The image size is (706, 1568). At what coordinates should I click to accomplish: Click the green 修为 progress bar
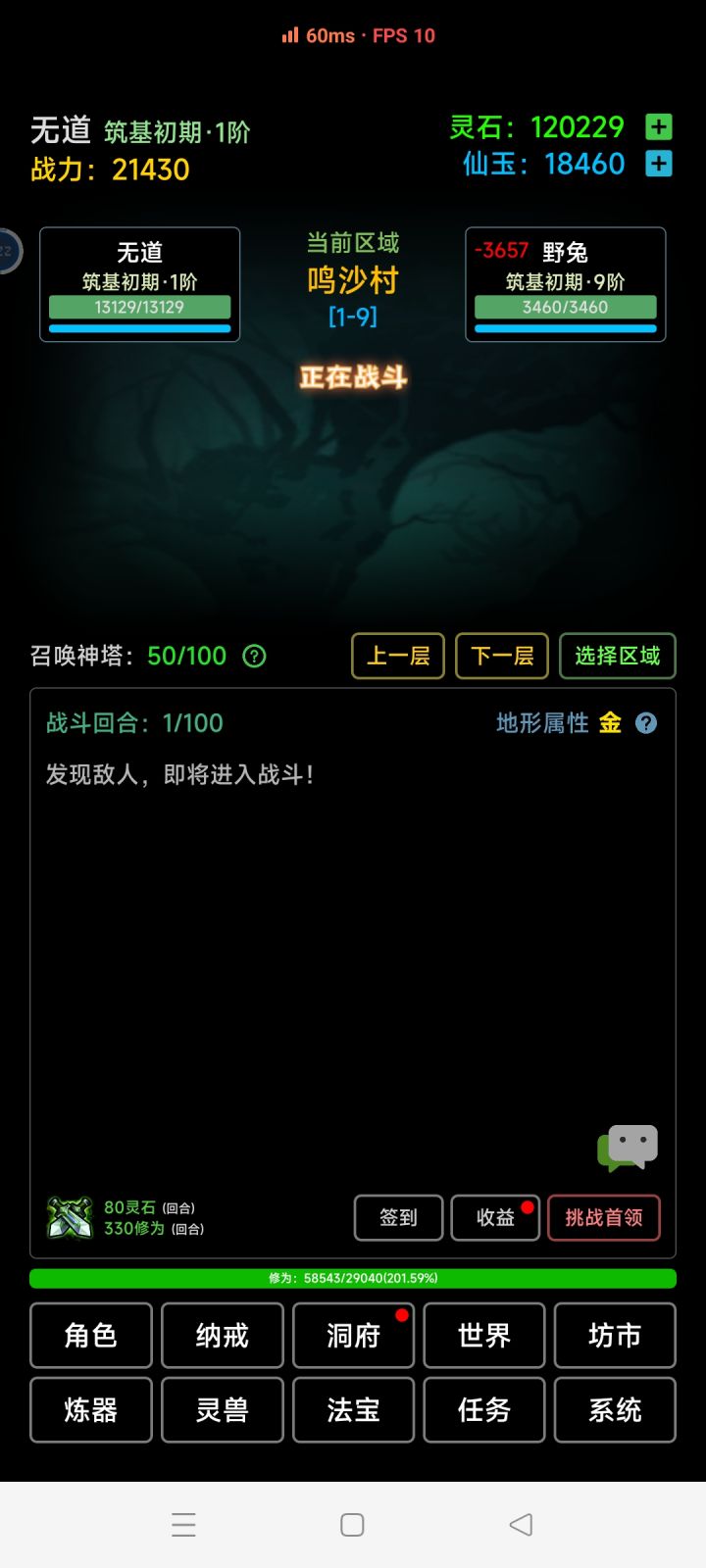coord(353,1278)
